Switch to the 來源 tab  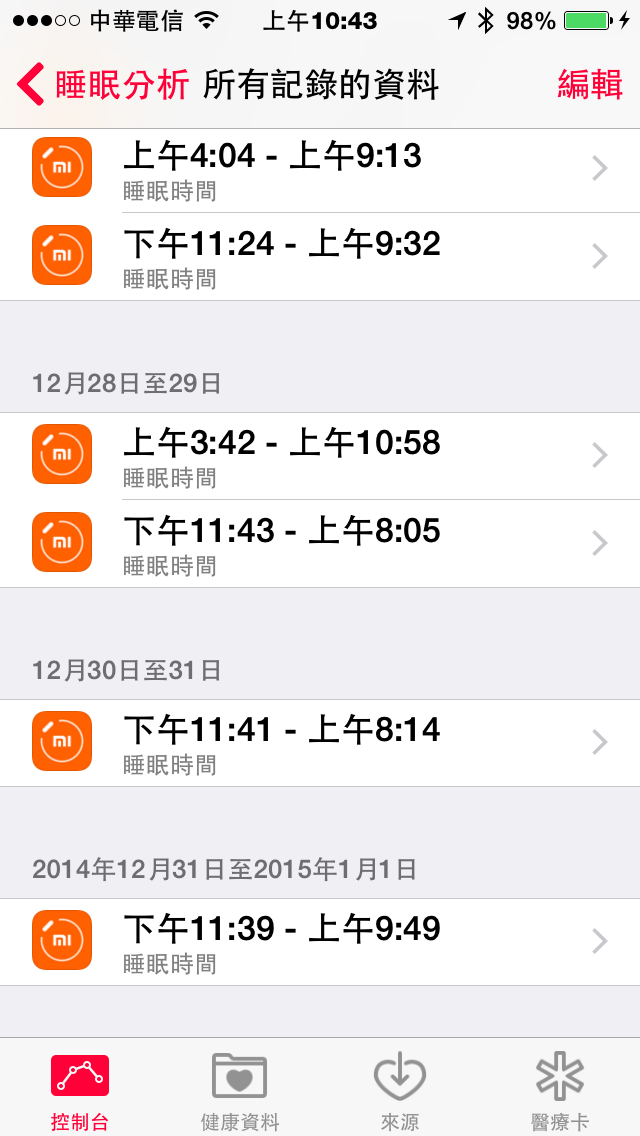coord(399,1091)
